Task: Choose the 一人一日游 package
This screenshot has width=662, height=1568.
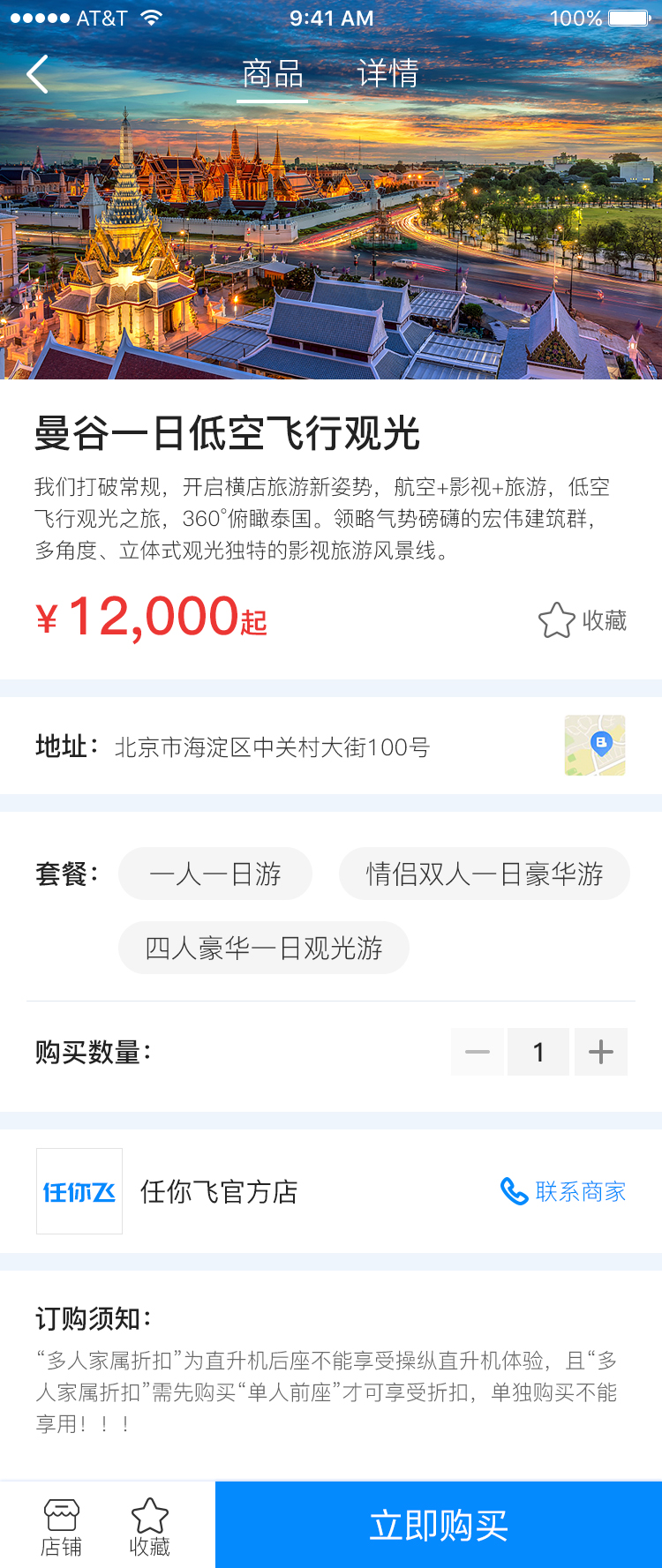Action: 215,874
